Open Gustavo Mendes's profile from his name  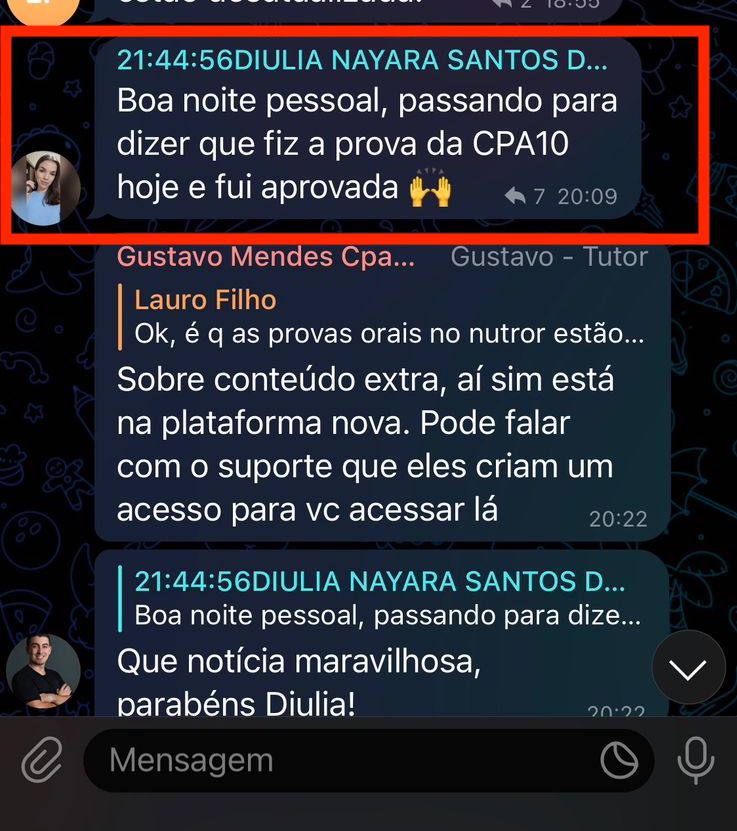[x=265, y=257]
